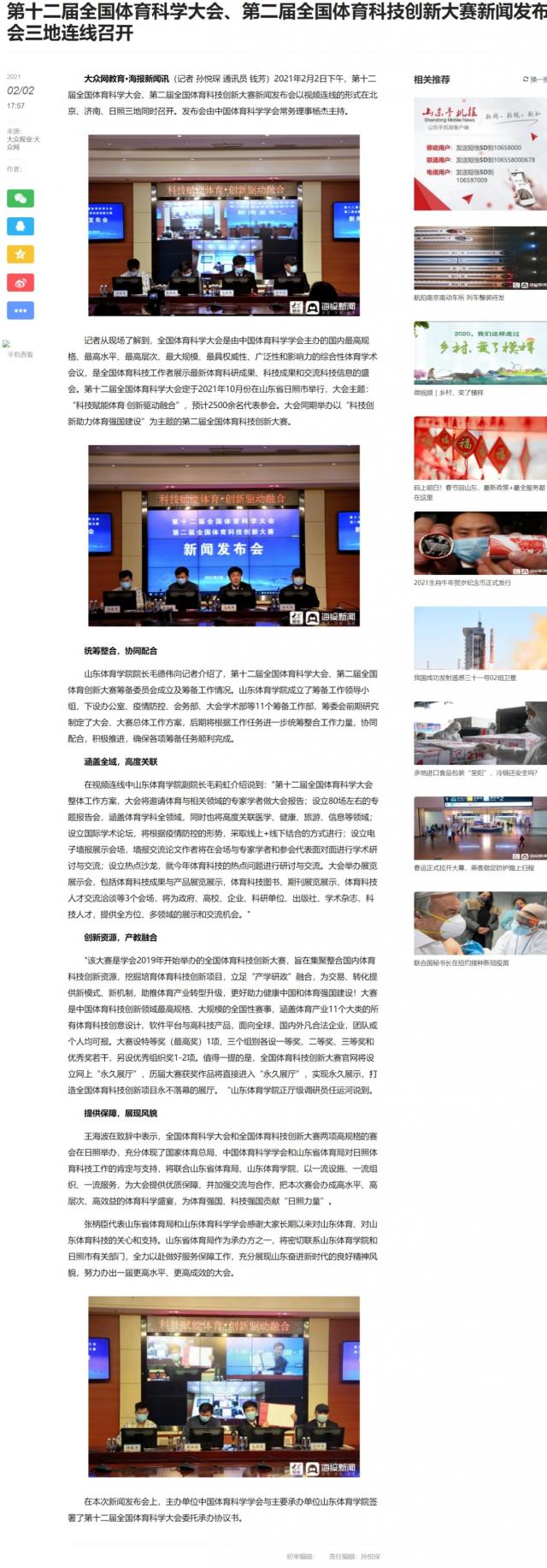547x1568 pixels.
Task: Refresh the related recommendations list
Action: pyautogui.click(x=533, y=80)
